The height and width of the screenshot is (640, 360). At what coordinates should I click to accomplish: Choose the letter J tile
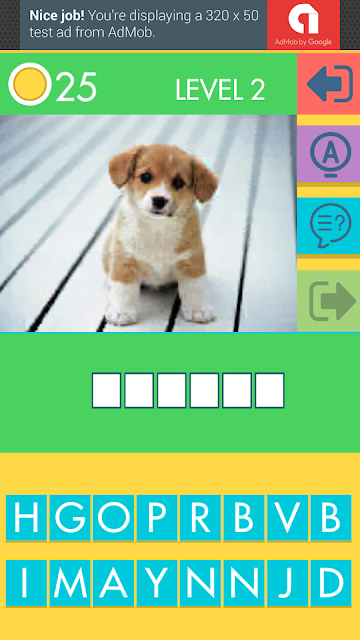(288, 583)
